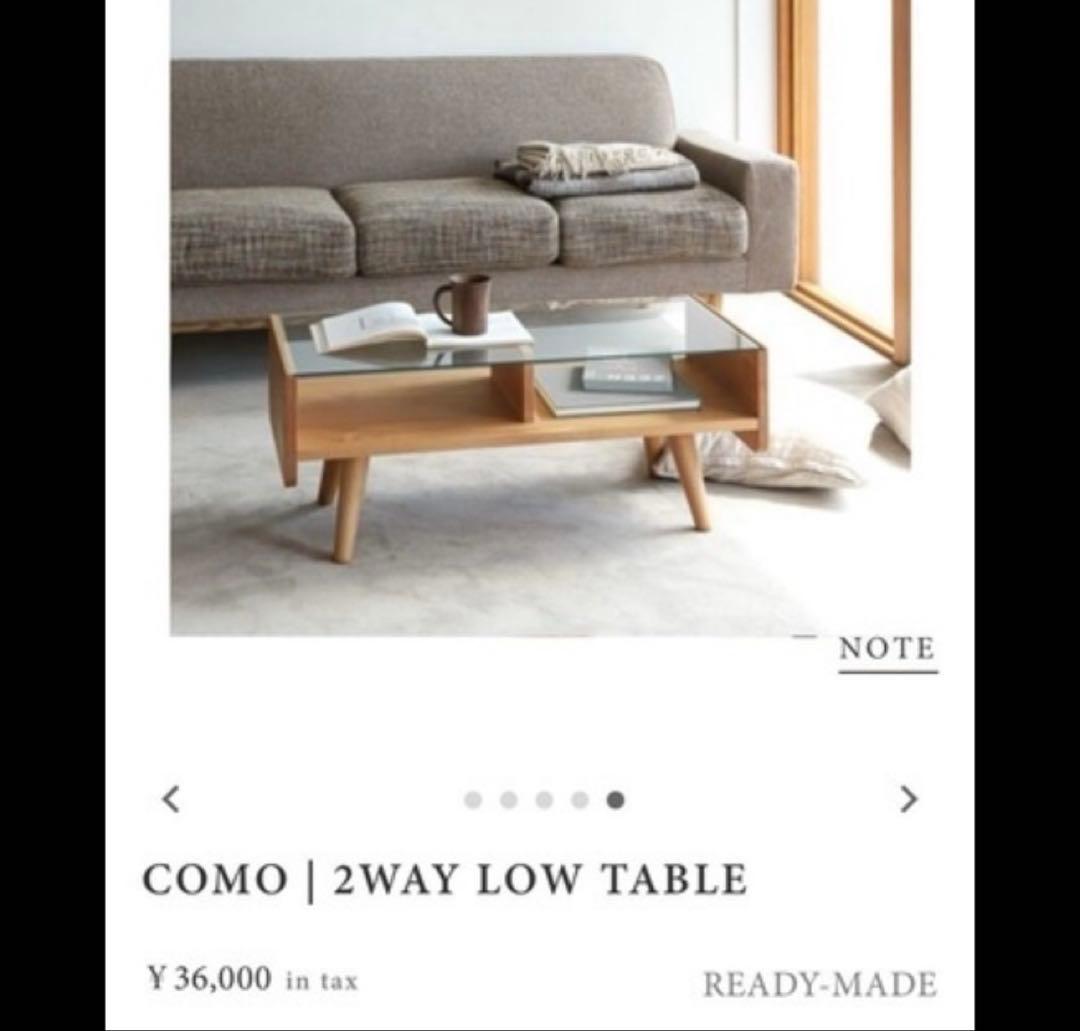Show the previous product photo
1080x1031 pixels.
click(172, 799)
